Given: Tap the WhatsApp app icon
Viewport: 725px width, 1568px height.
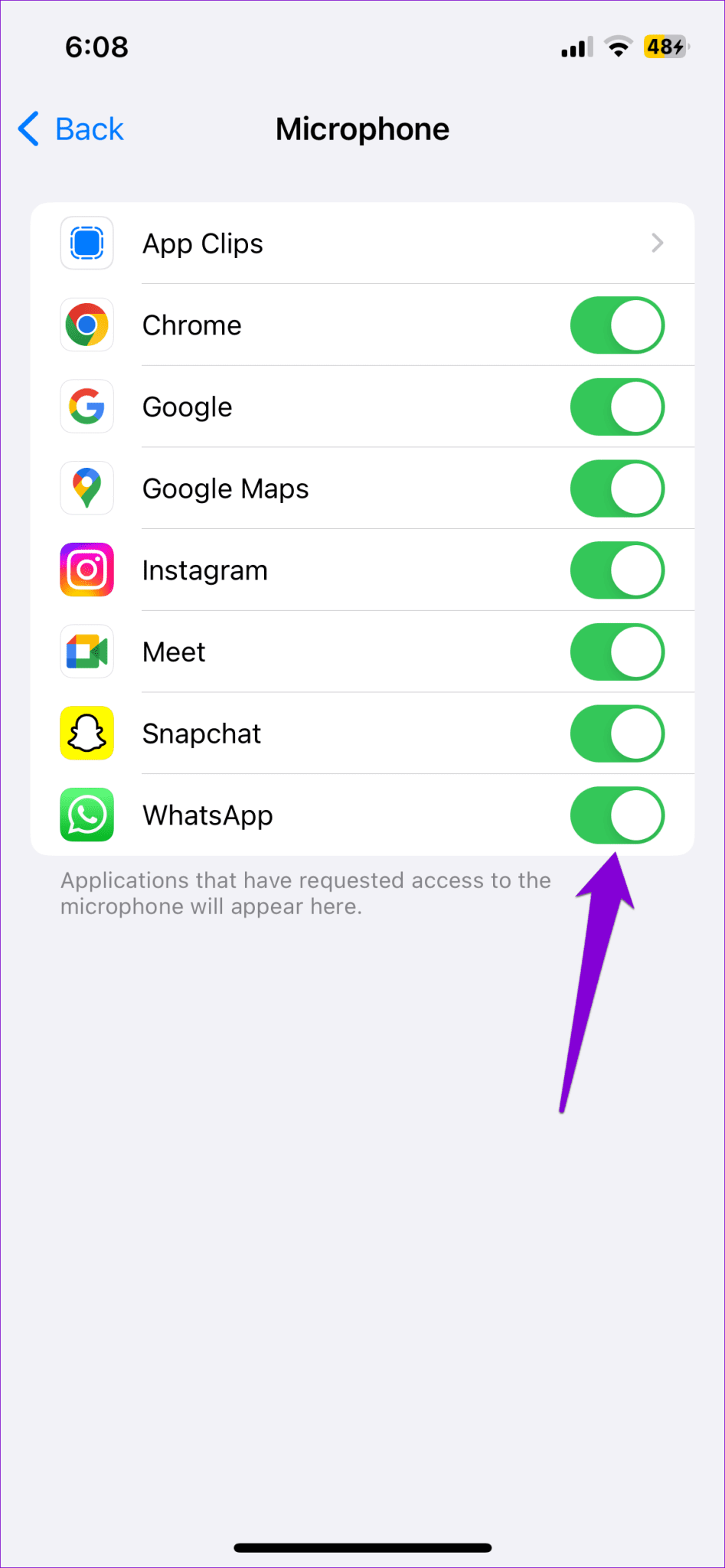Looking at the screenshot, I should 87,815.
